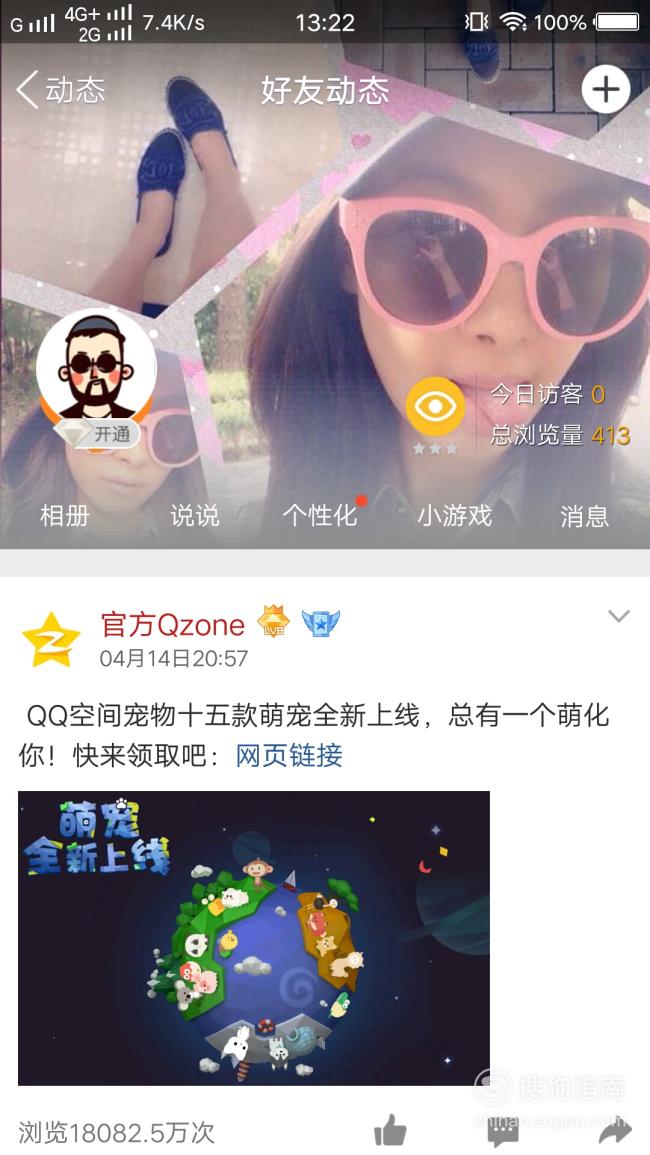
Task: Open the 萌宠全新上线 post image
Action: [254, 938]
